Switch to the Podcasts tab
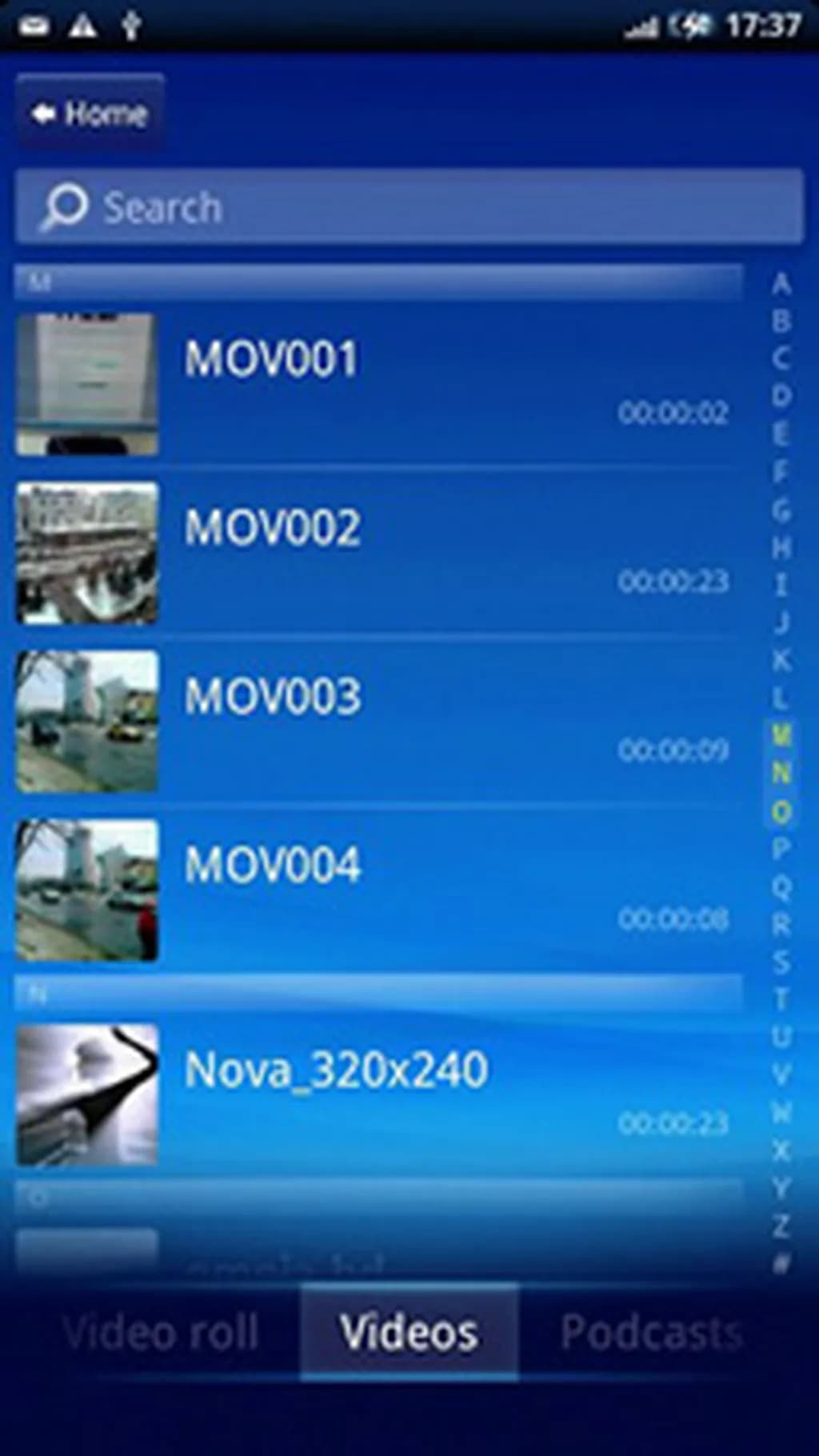 [651, 1332]
